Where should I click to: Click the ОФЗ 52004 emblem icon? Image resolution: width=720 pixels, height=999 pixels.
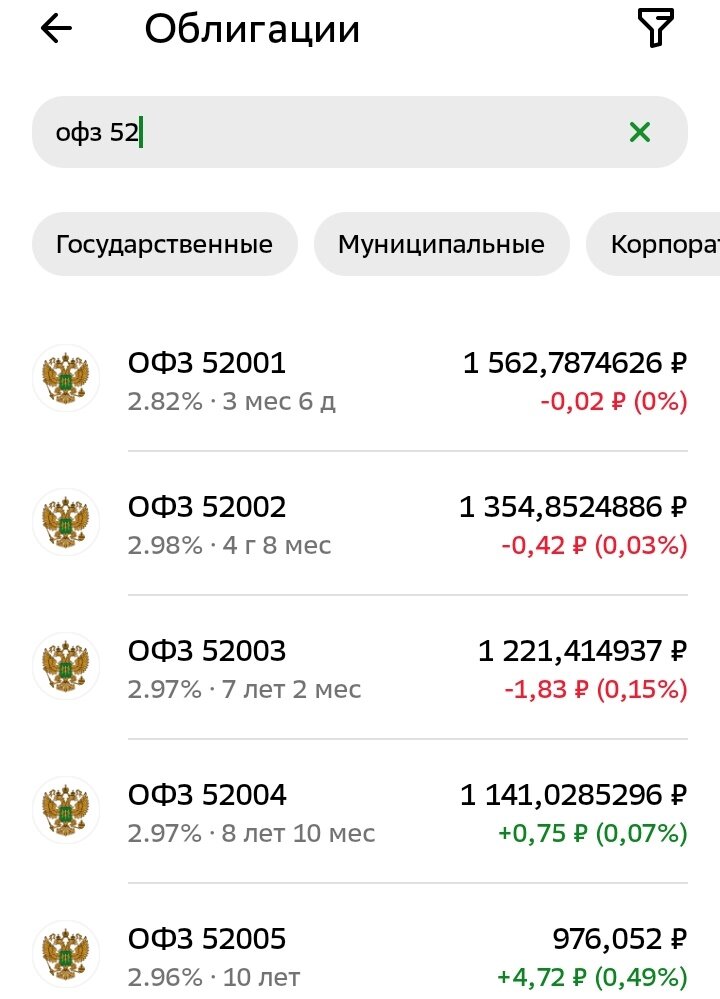pos(66,809)
